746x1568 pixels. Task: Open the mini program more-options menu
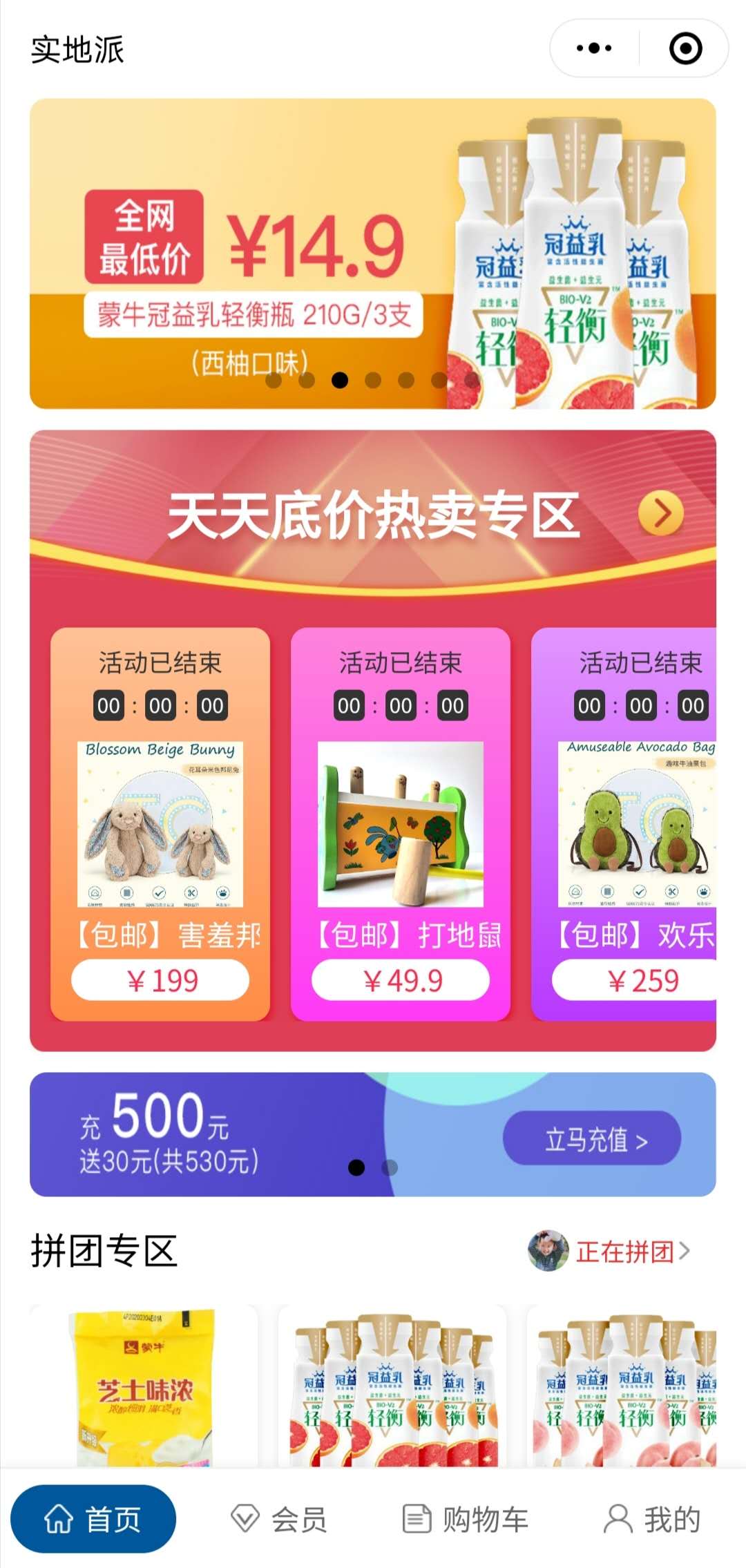coord(594,48)
